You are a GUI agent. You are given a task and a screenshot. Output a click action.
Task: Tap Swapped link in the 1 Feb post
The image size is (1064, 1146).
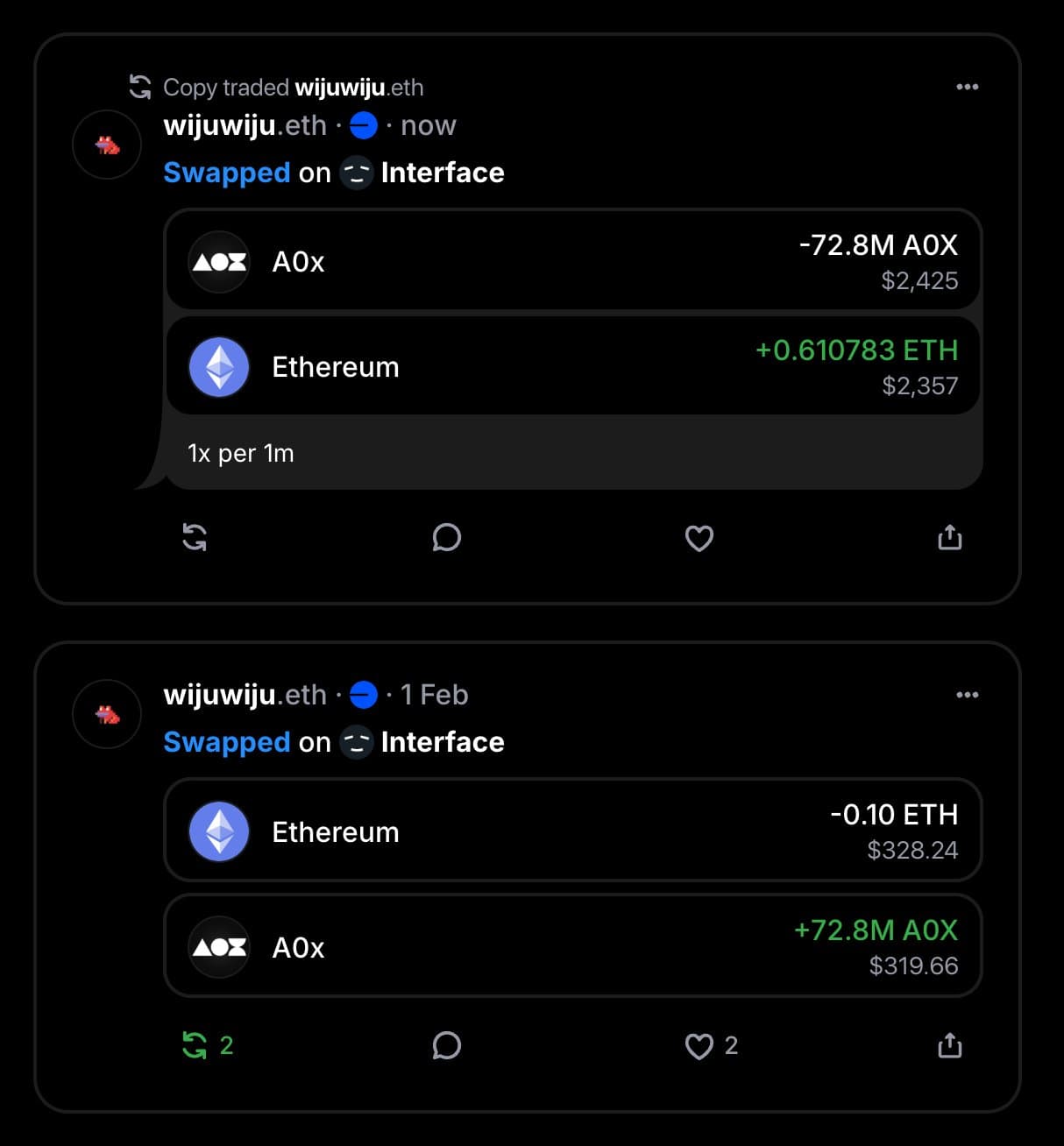226,742
